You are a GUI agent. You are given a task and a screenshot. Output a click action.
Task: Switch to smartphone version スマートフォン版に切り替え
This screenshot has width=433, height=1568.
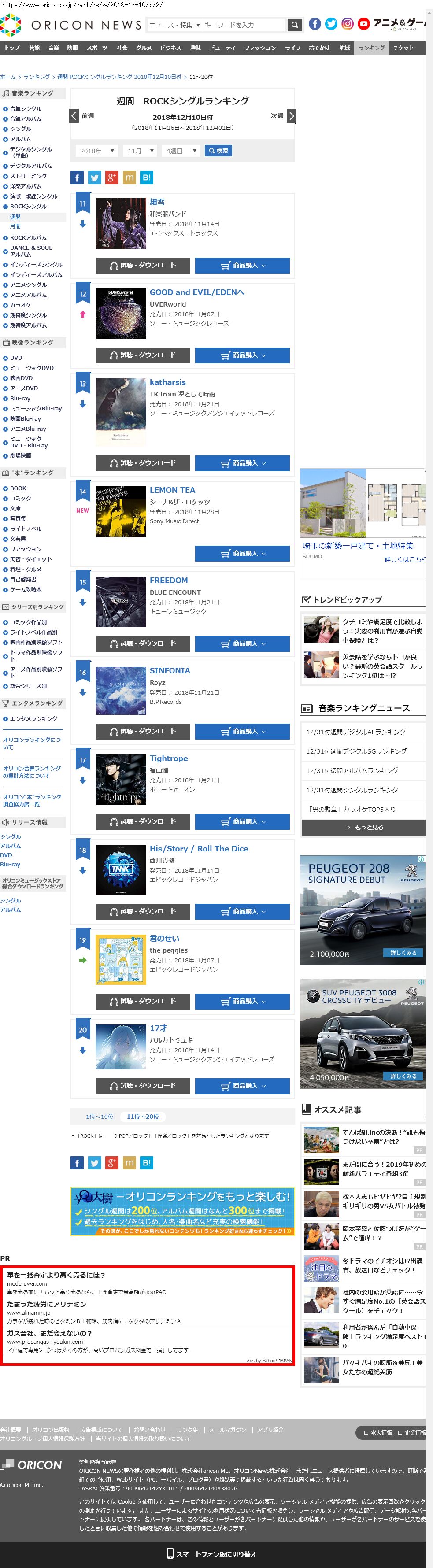pyautogui.click(x=211, y=1553)
